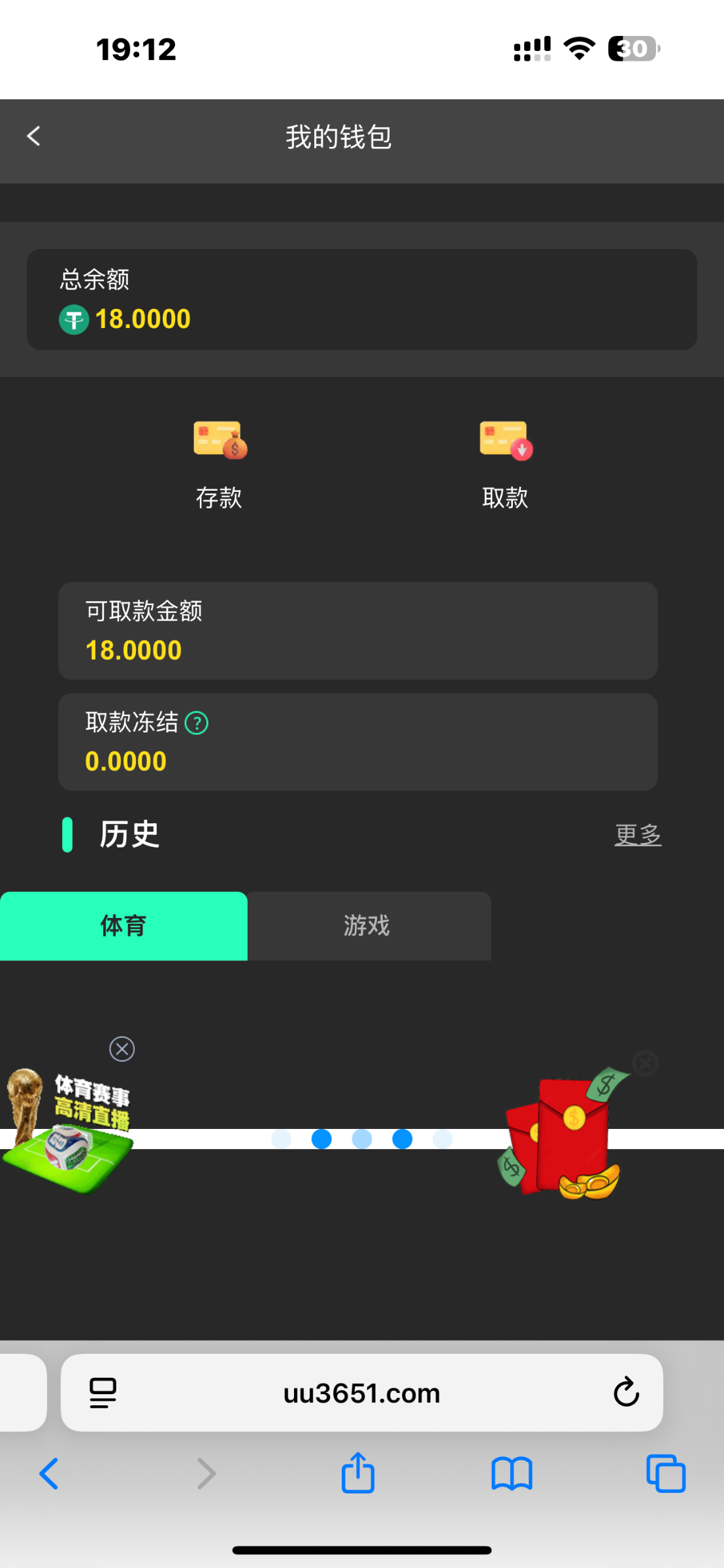Open the browser bookmarks

512,1474
